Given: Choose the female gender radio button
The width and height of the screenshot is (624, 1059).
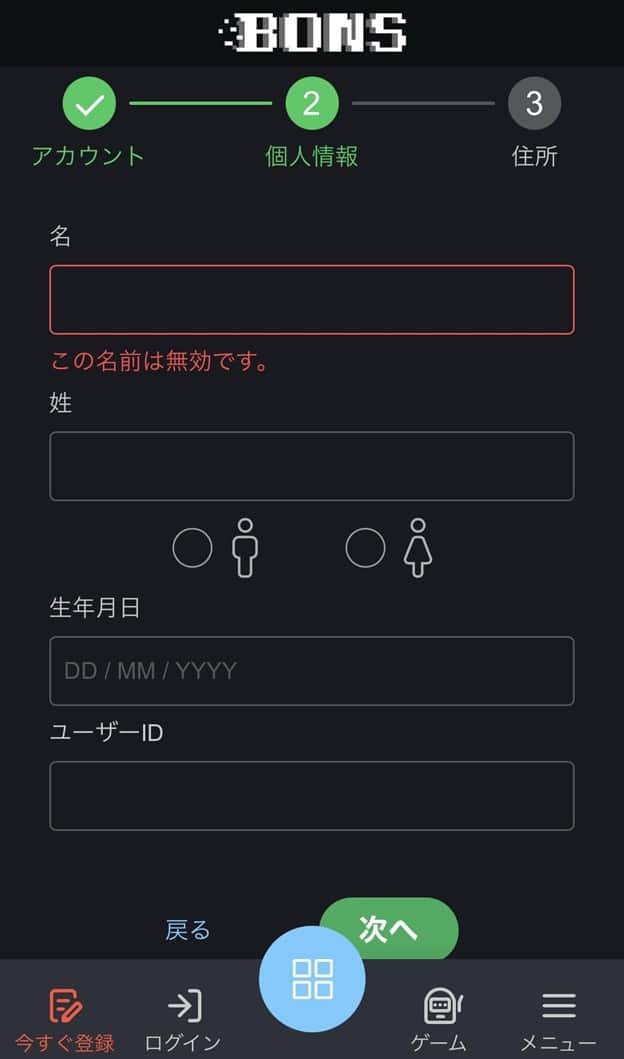Looking at the screenshot, I should point(365,548).
